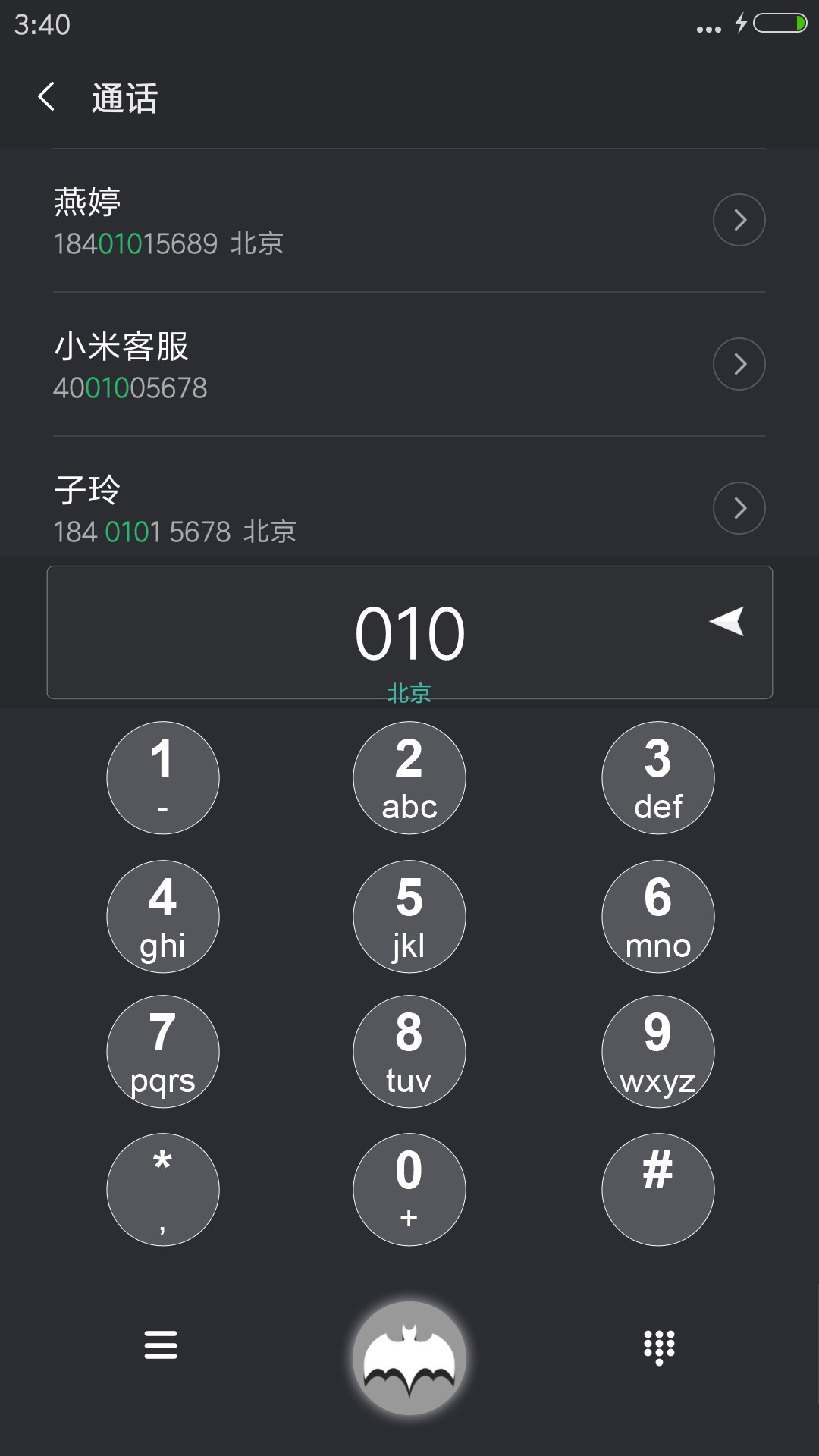The width and height of the screenshot is (819, 1456).
Task: Dial the 3 def key
Action: (658, 778)
